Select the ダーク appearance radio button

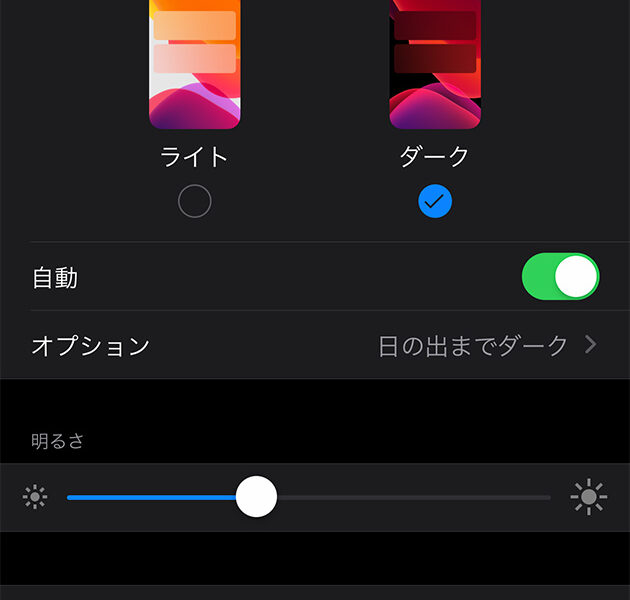435,202
